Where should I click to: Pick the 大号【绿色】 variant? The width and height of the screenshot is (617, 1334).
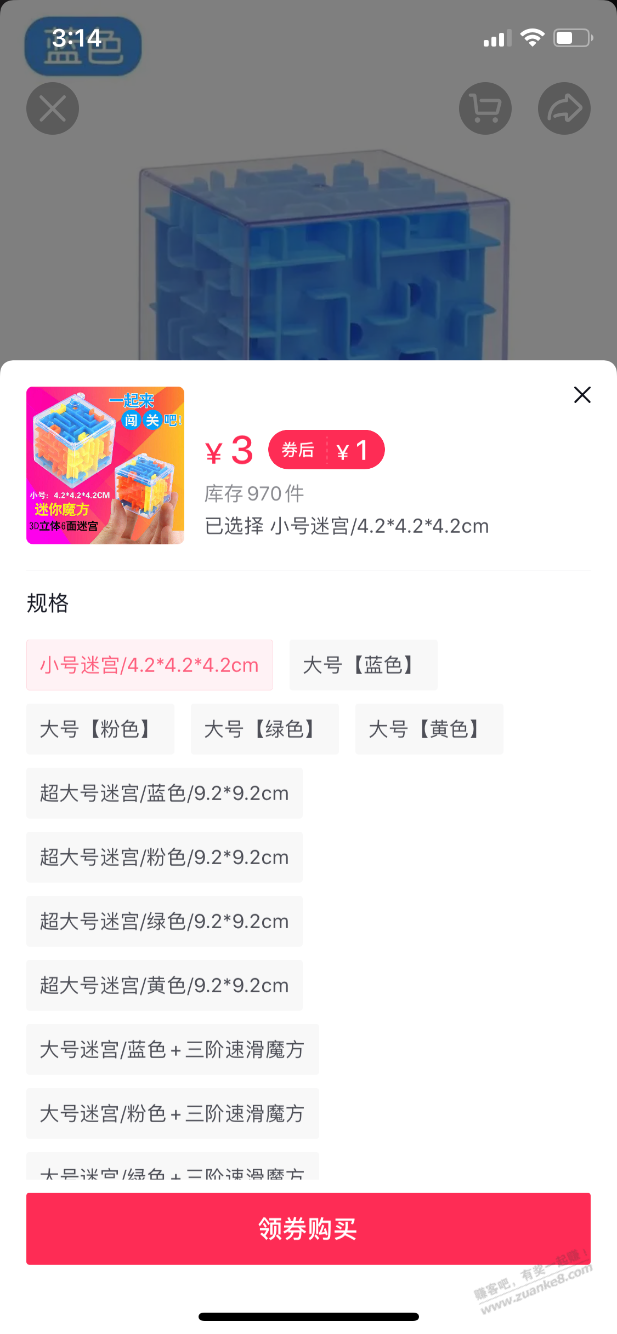(264, 729)
